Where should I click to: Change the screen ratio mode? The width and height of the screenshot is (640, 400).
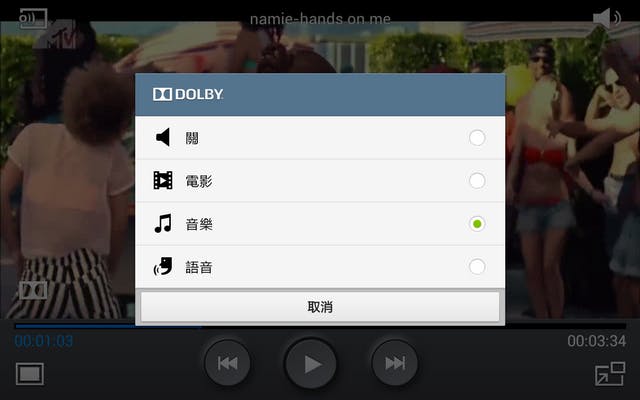(30, 374)
